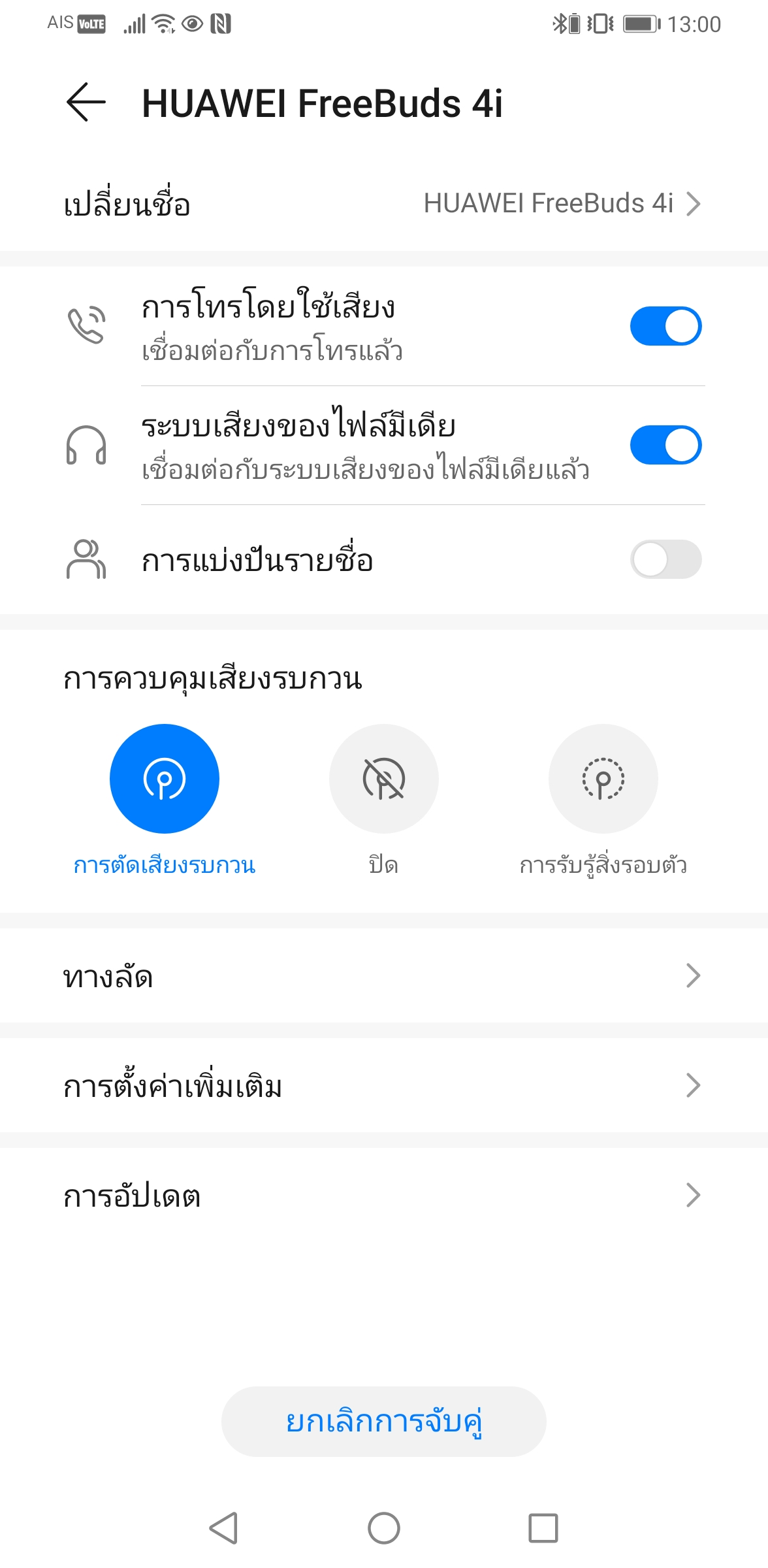Choose การรับรู้สิ่งรอบตัว awareness mode
768x1568 pixels.
(603, 779)
